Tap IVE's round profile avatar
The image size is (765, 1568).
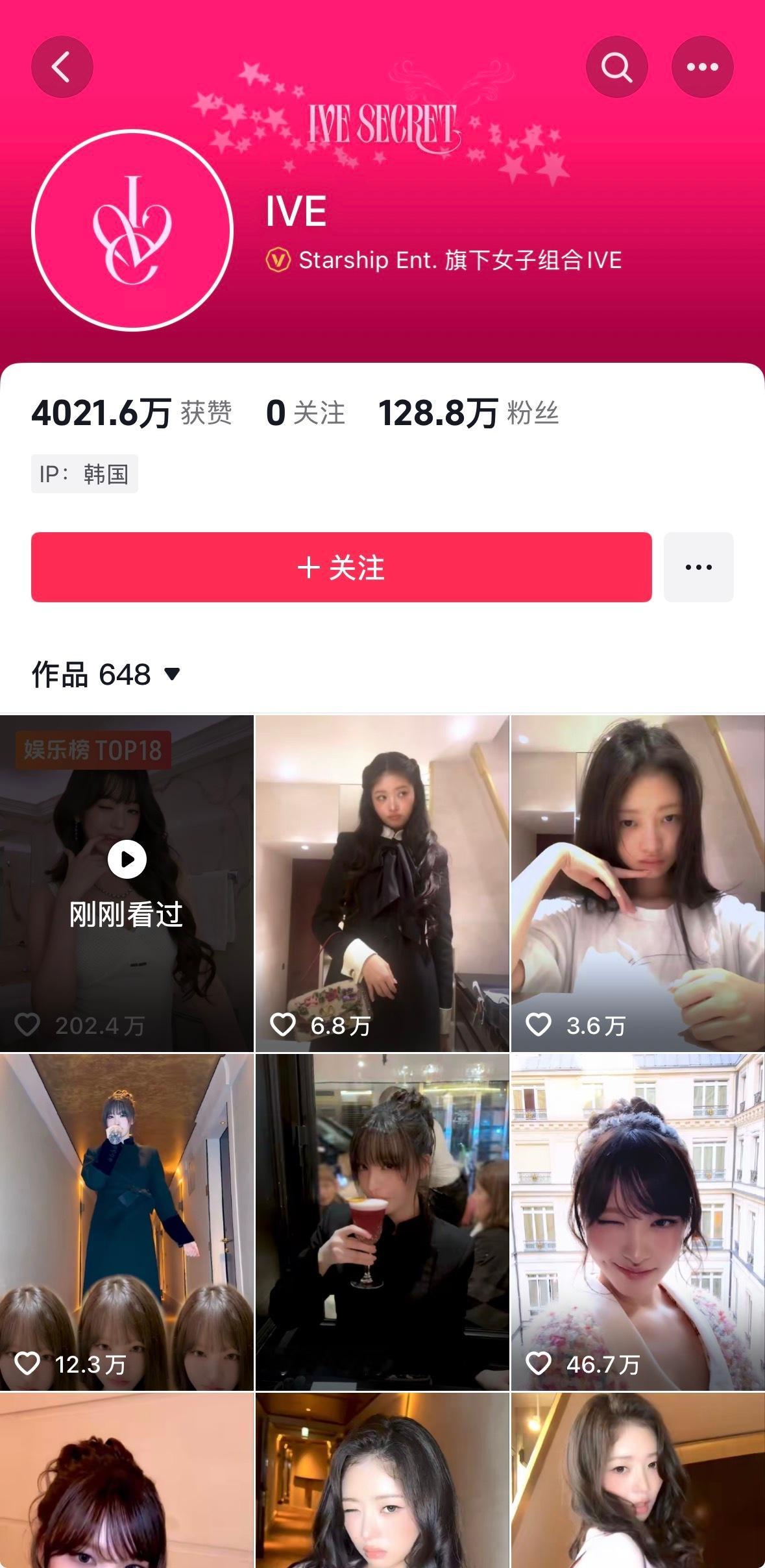[x=132, y=230]
